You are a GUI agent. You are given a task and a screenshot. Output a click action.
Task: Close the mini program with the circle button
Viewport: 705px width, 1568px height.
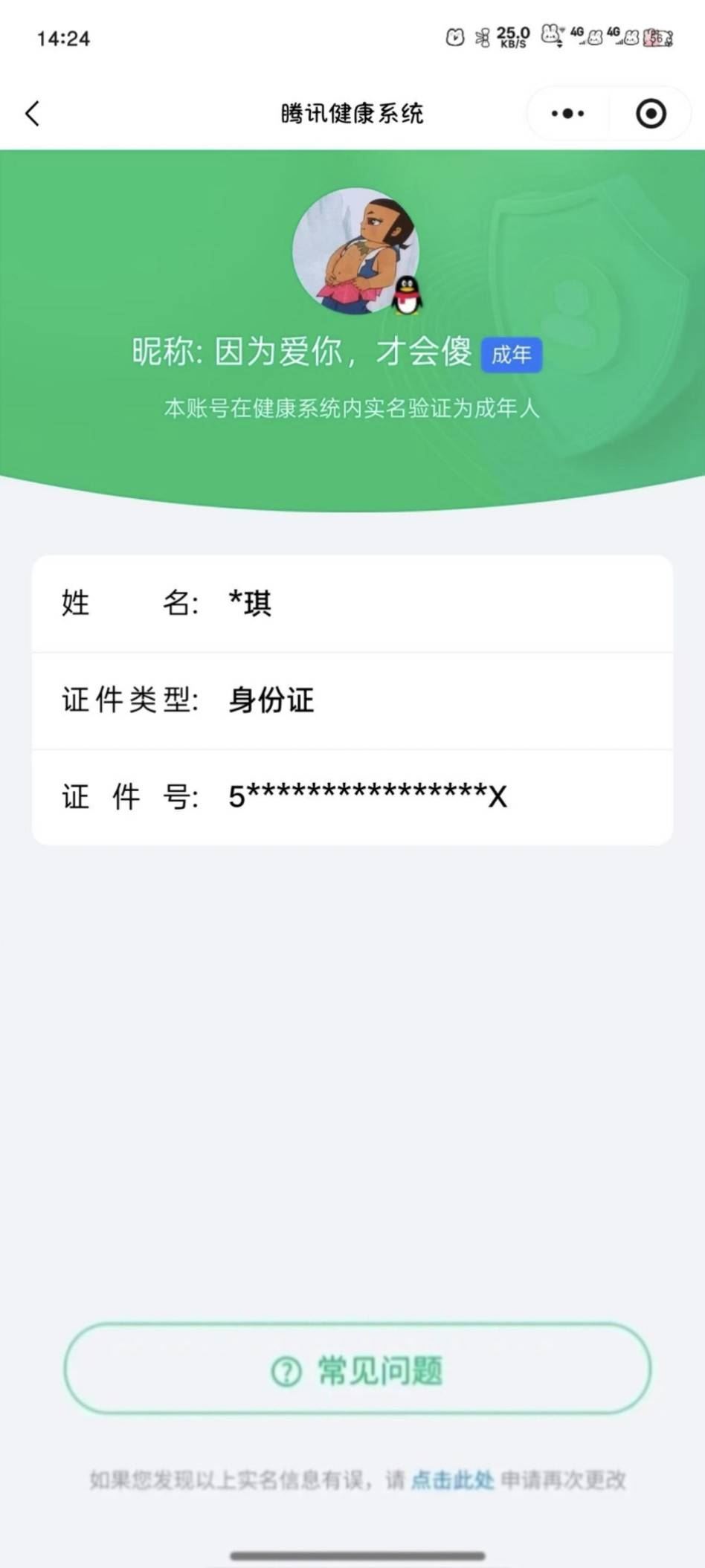[651, 114]
